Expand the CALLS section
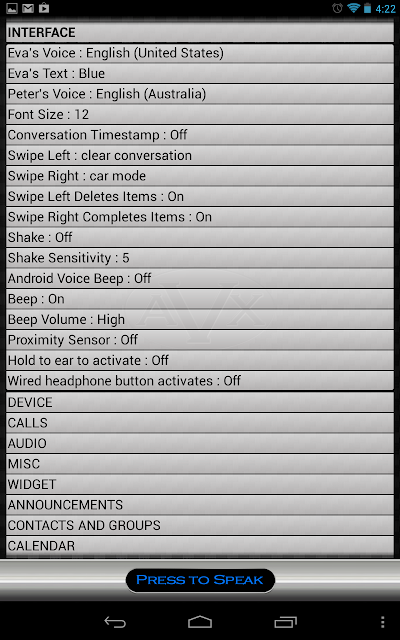Viewport: 400px width, 640px height. pyautogui.click(x=200, y=423)
